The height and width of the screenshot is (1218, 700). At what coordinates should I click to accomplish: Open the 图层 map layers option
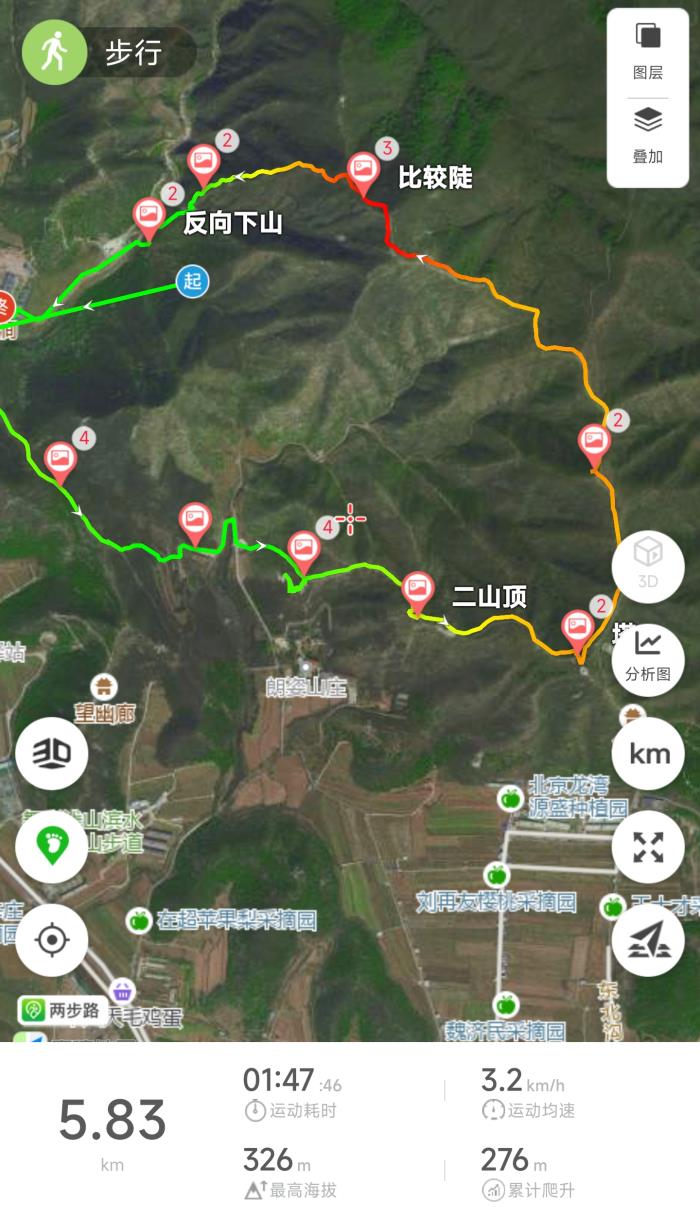[648, 52]
